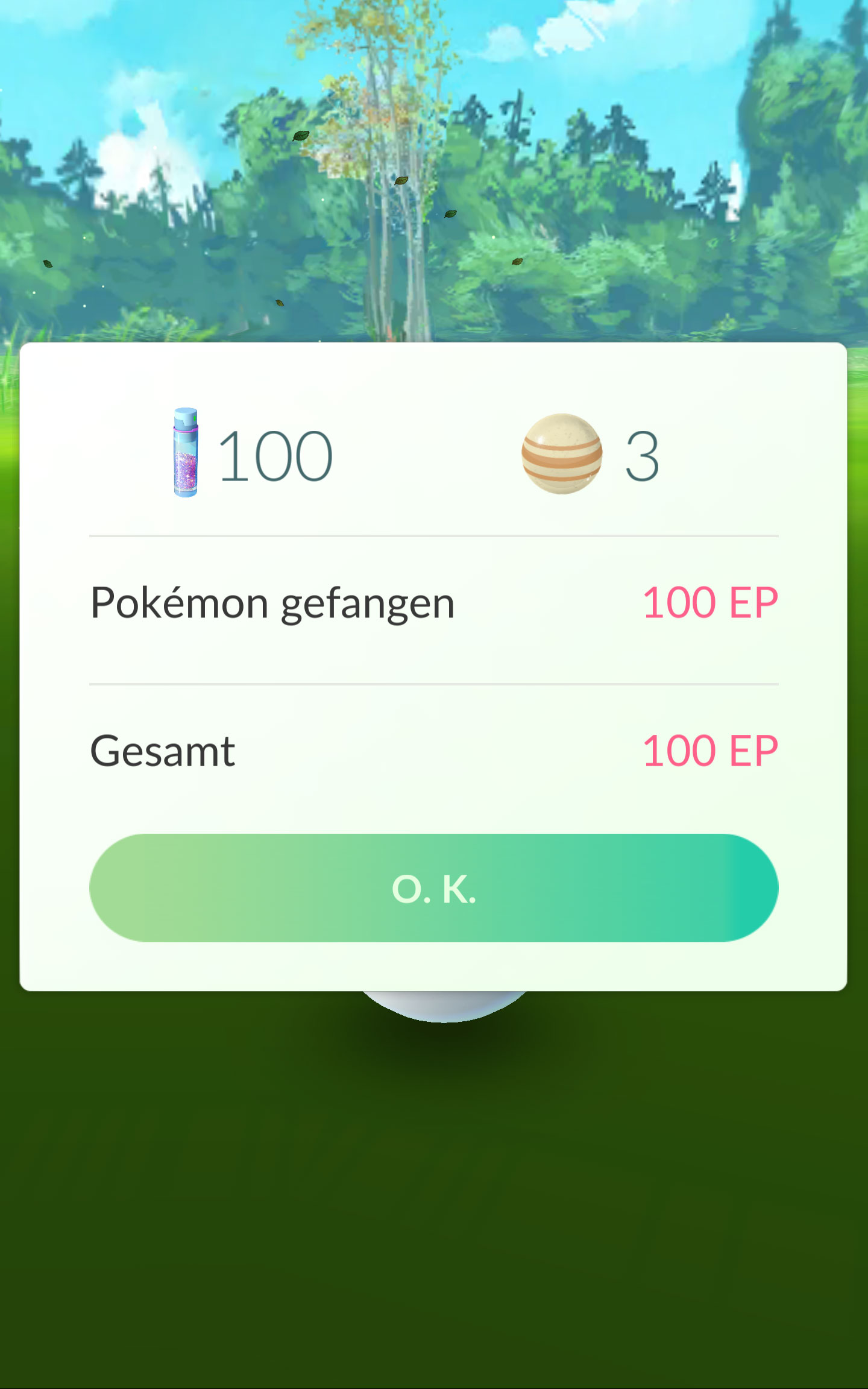
Task: Confirm the catch summary with O. K.
Action: pos(433,887)
